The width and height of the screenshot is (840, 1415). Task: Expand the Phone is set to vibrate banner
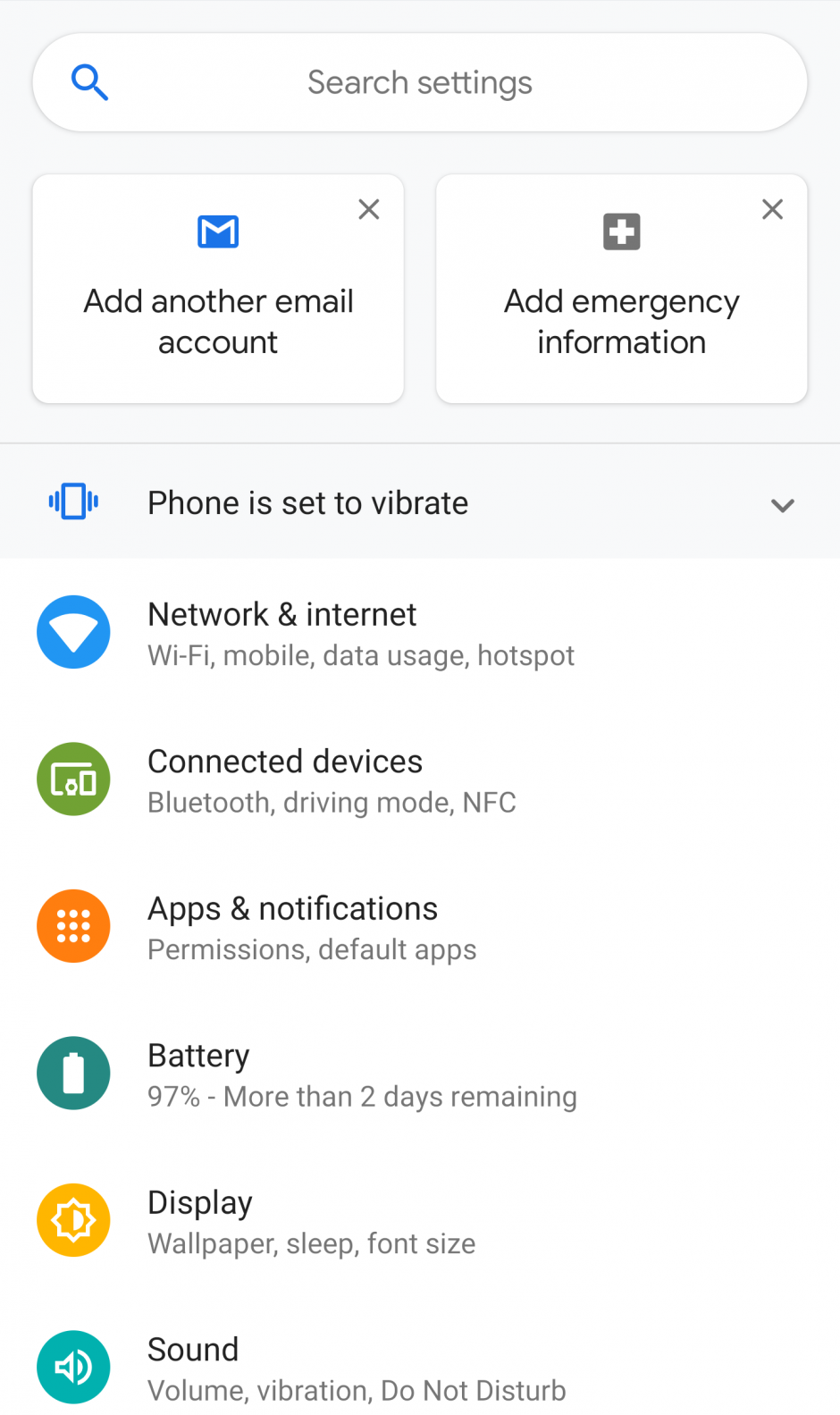point(782,505)
